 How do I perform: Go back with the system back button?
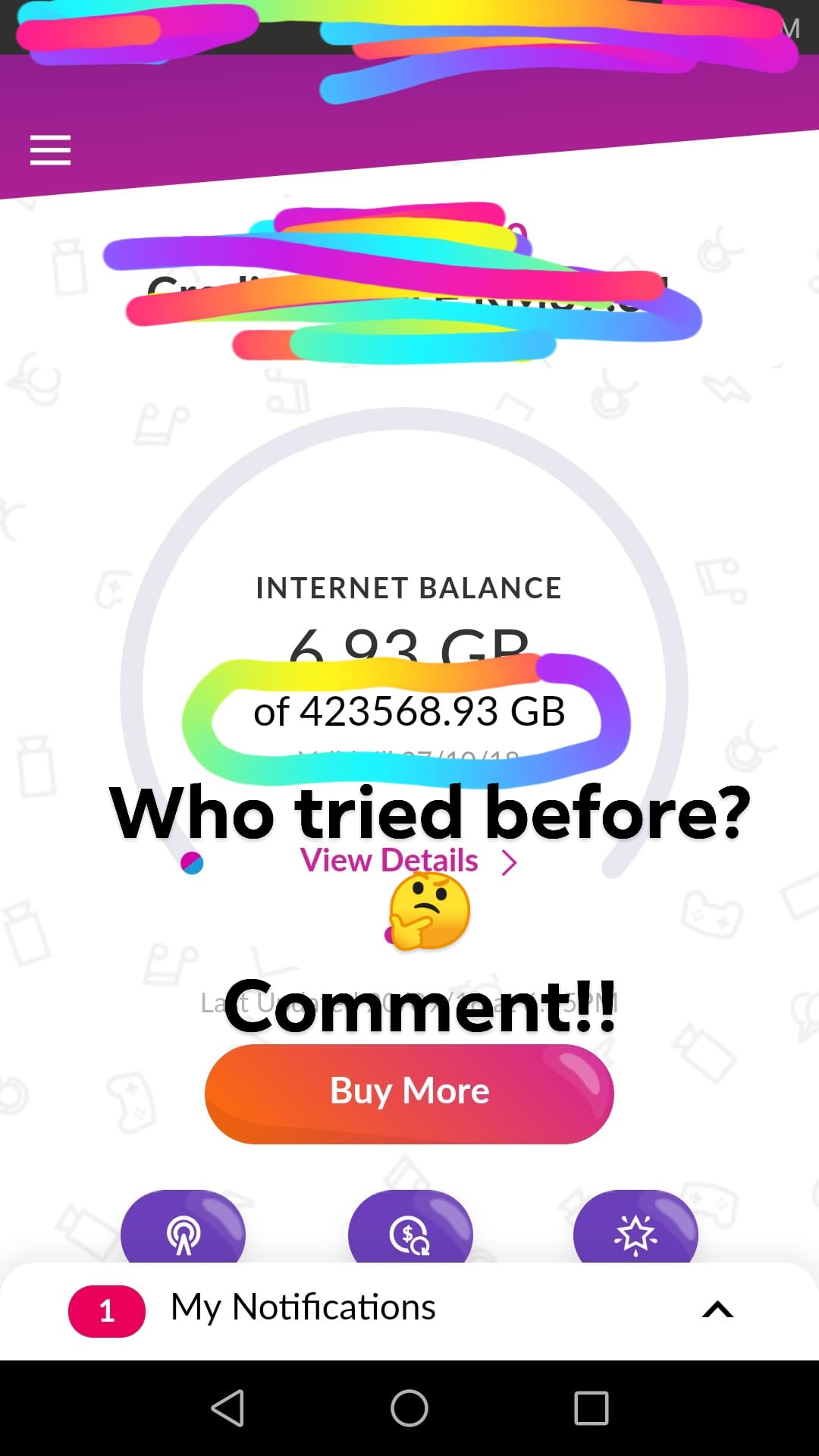coord(227,1408)
